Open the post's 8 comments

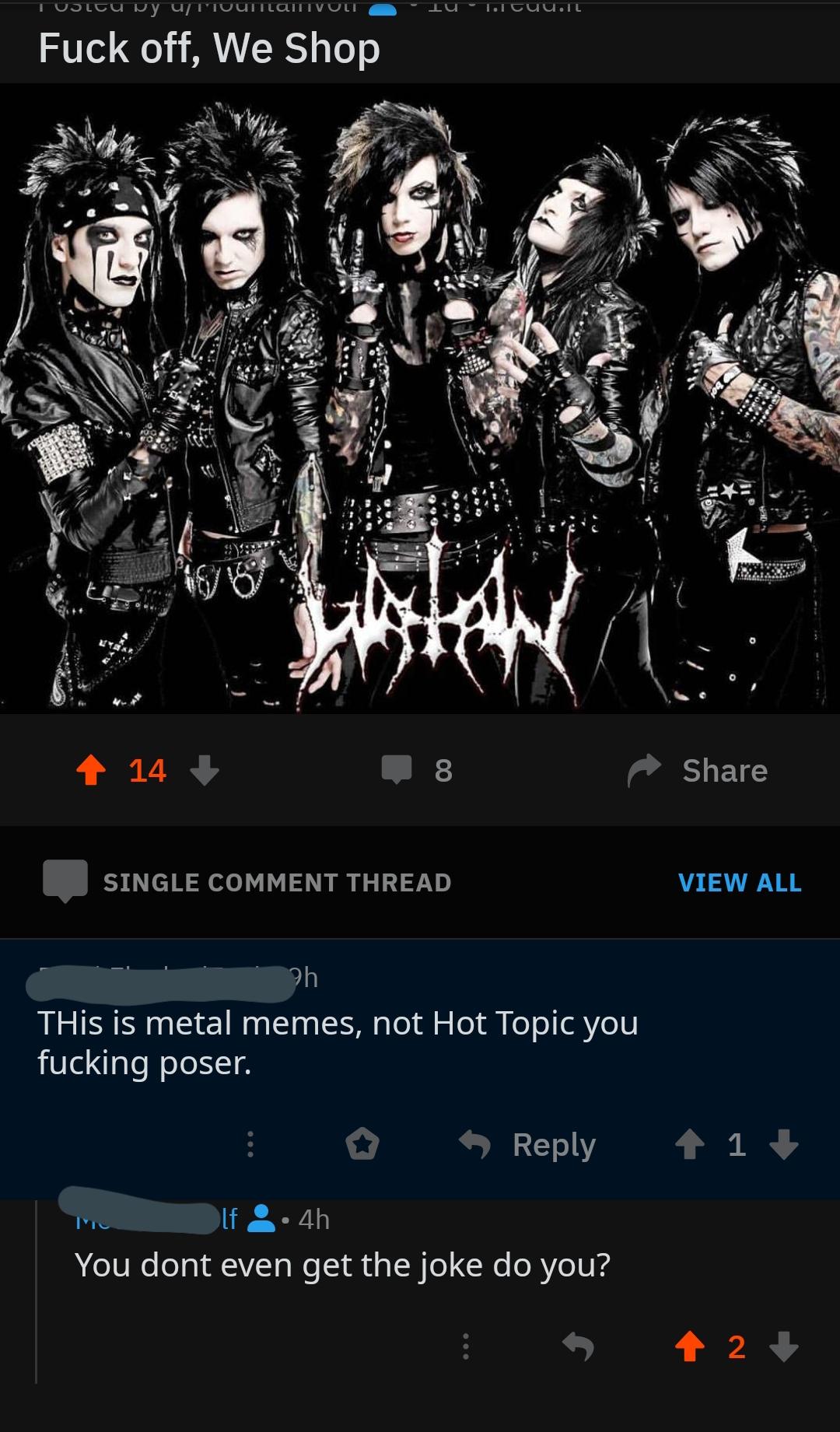416,770
